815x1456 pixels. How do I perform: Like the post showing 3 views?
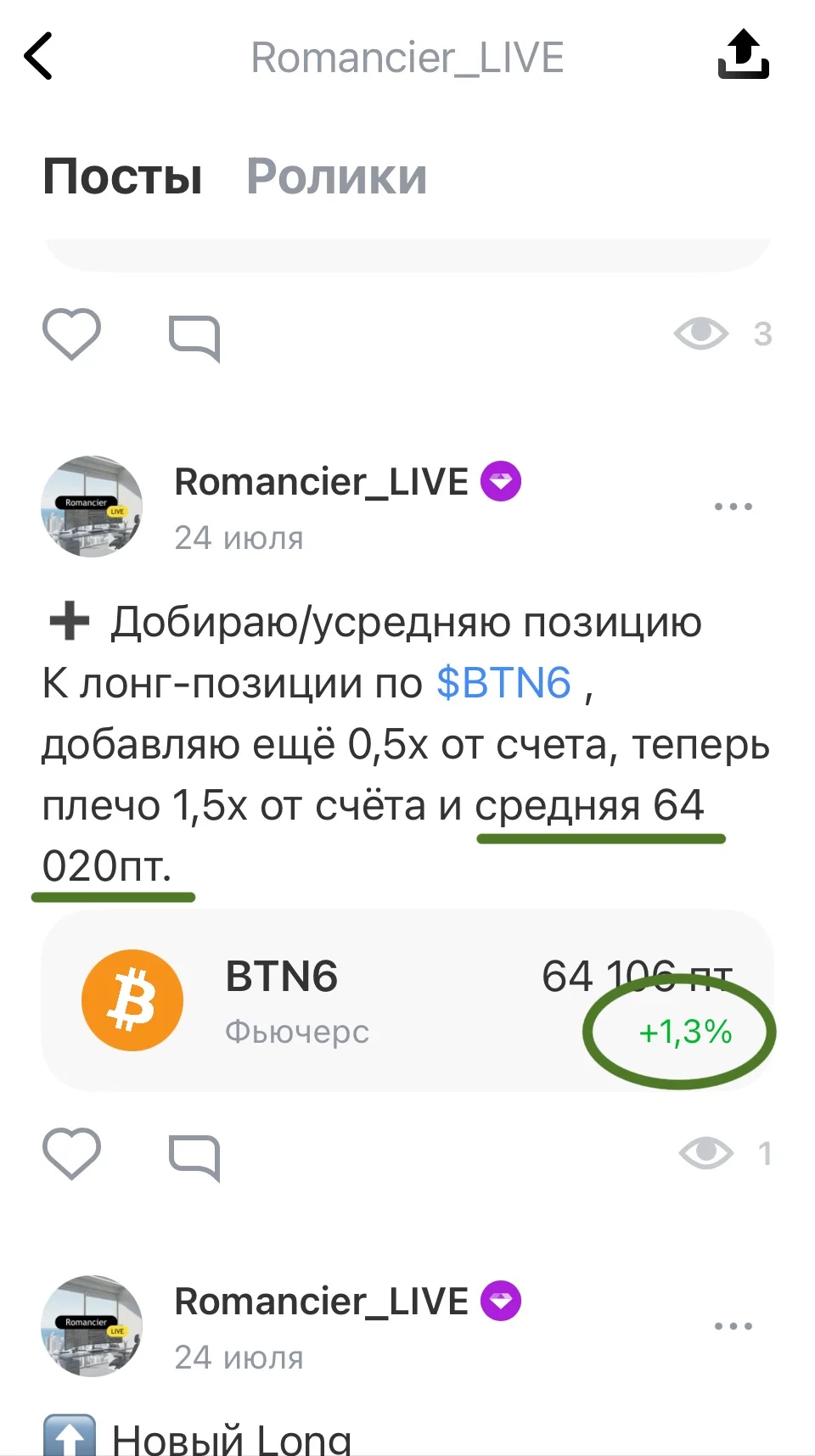pyautogui.click(x=72, y=334)
